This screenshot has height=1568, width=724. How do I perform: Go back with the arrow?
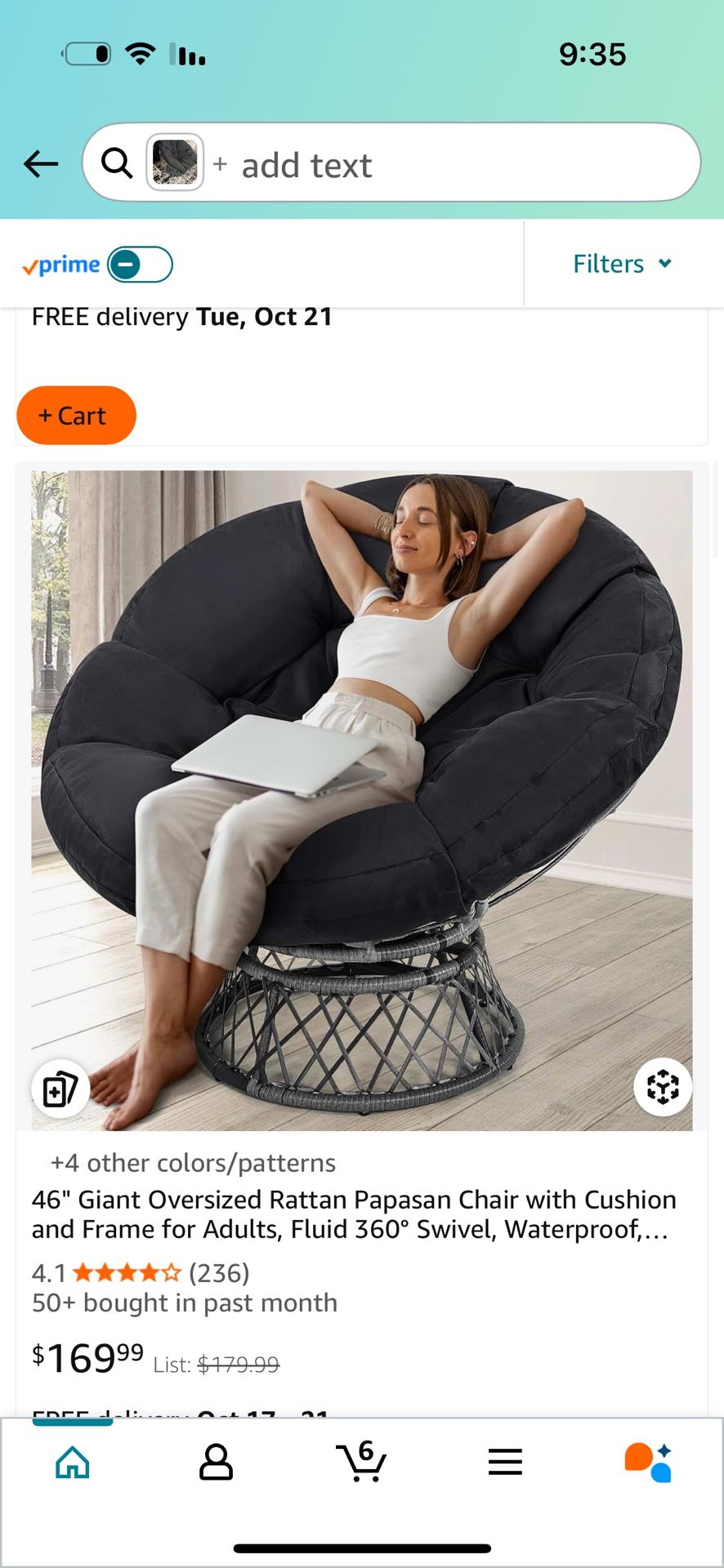point(41,164)
